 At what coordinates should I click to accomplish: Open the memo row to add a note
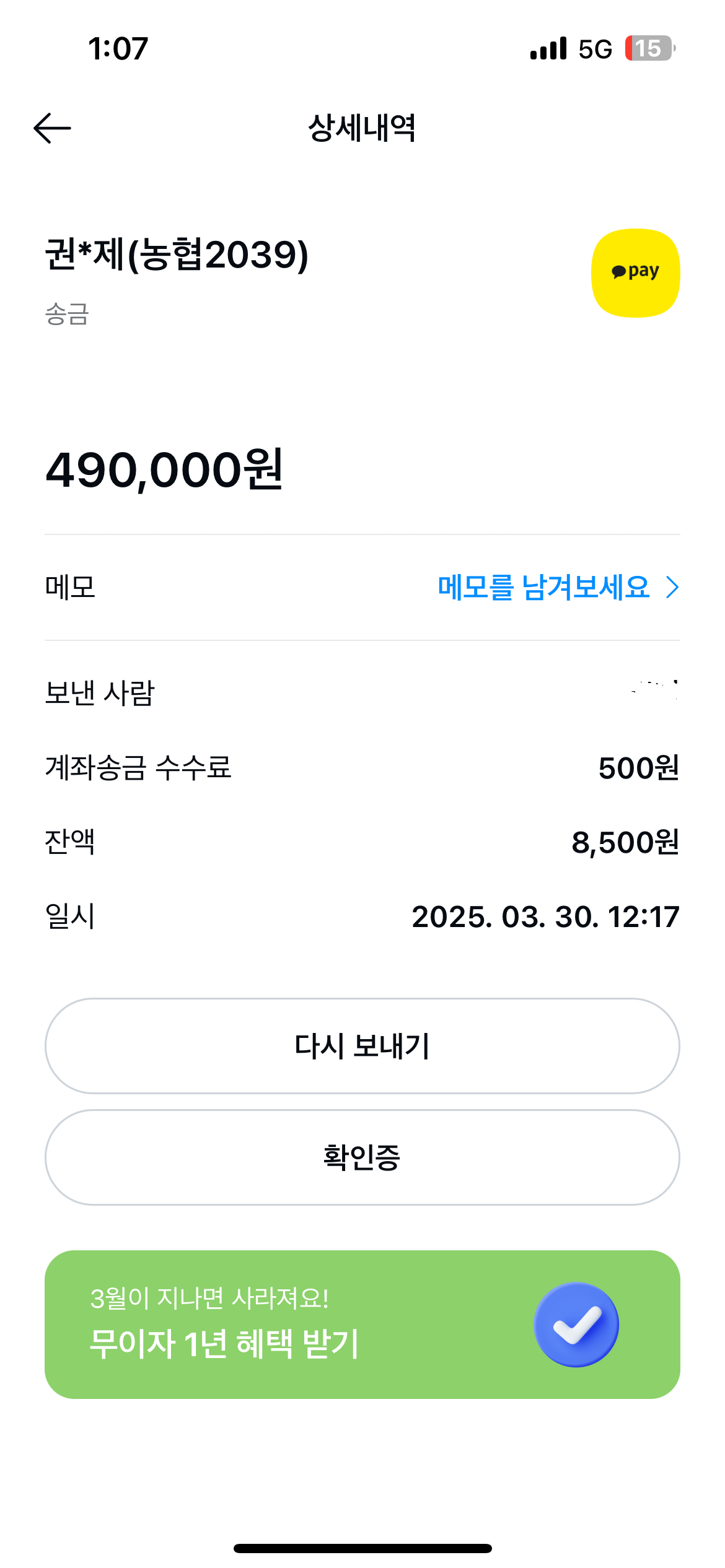coord(556,587)
